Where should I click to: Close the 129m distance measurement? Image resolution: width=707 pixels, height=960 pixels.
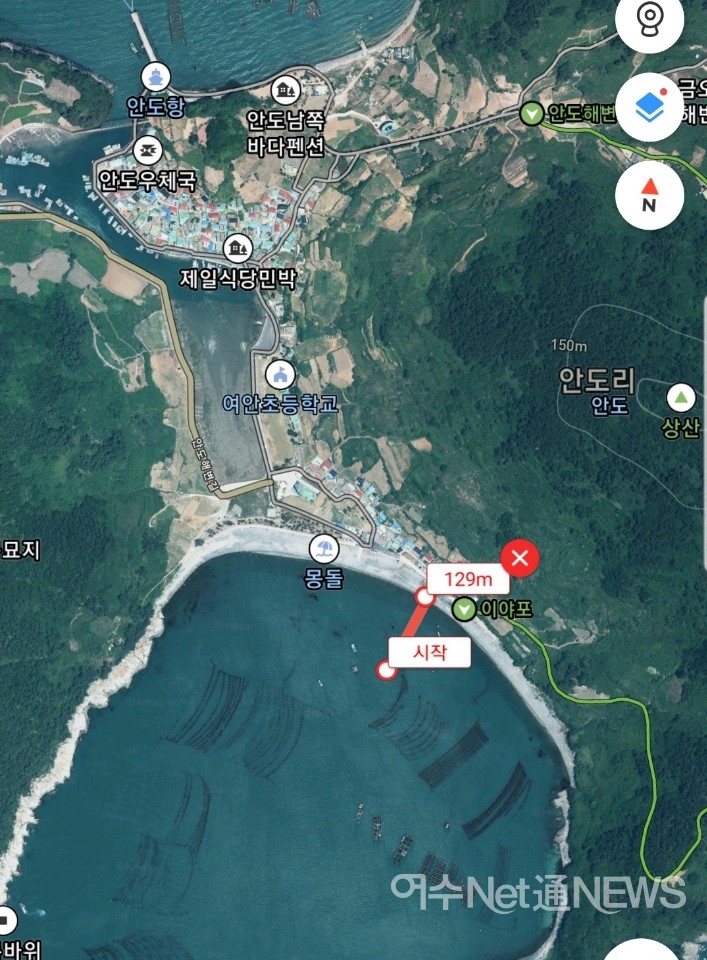tap(520, 557)
